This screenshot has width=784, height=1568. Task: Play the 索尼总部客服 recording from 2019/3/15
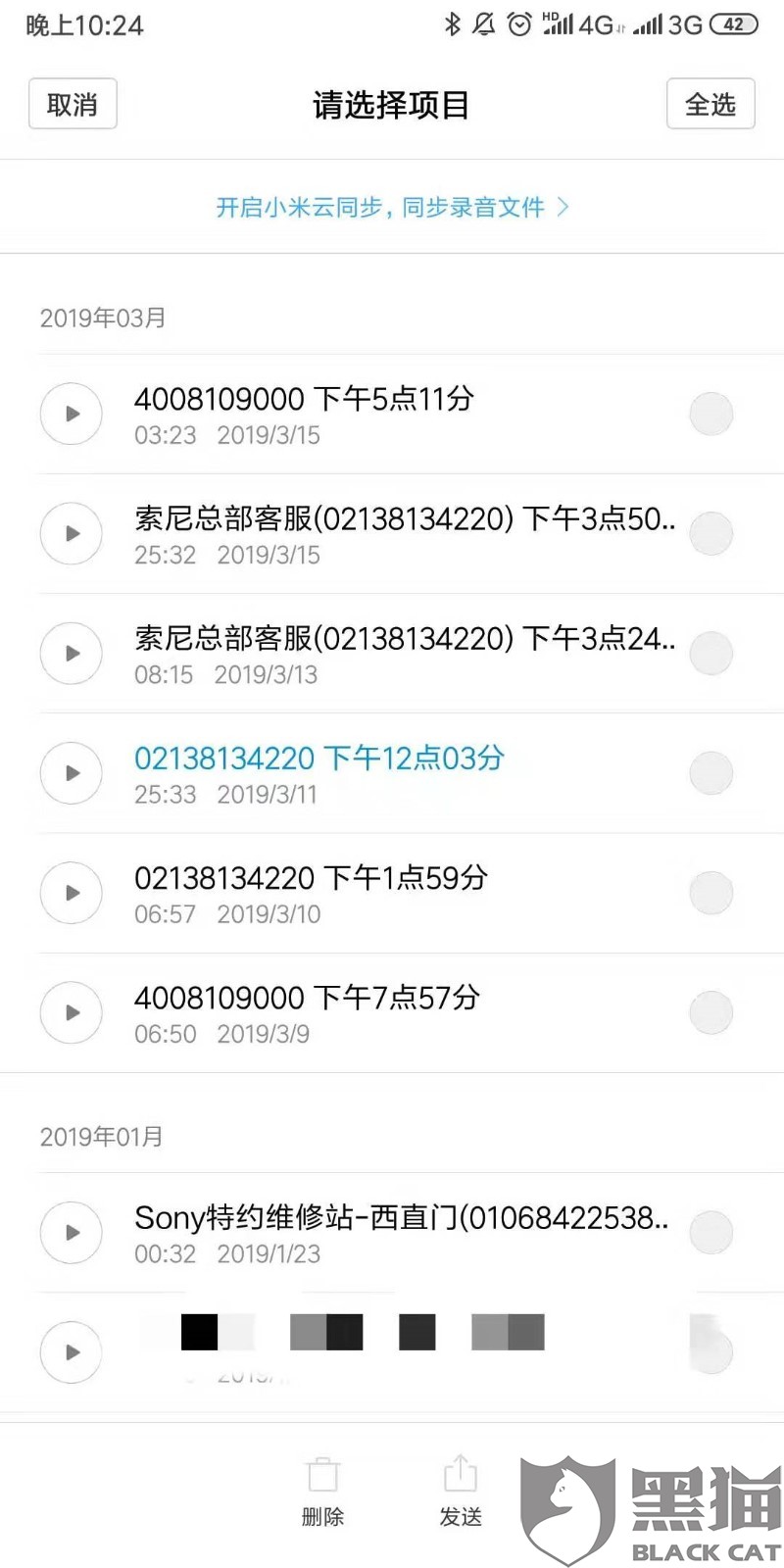pos(72,534)
